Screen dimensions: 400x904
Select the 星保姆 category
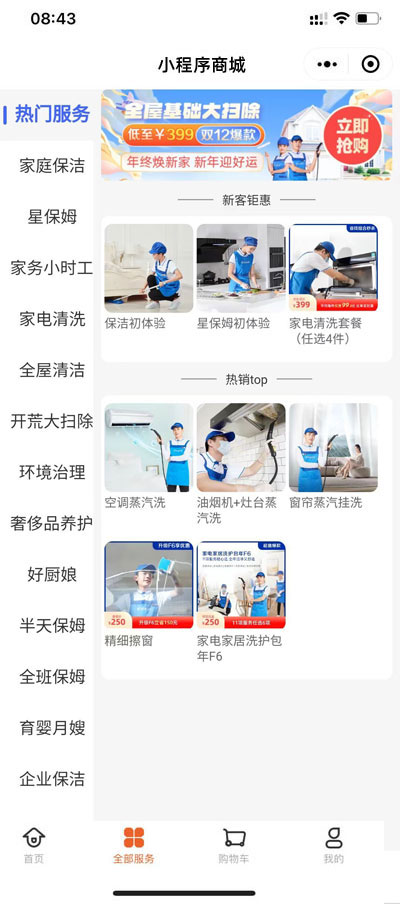52,217
